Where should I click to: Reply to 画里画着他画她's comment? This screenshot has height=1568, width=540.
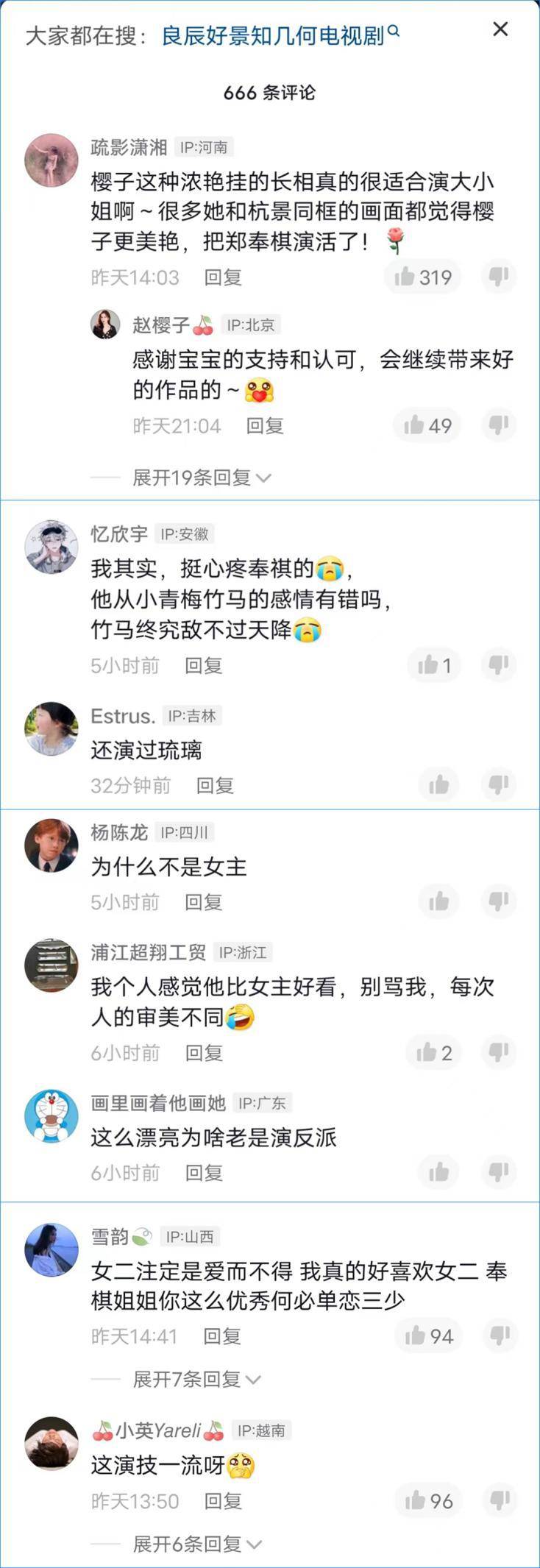click(203, 1173)
